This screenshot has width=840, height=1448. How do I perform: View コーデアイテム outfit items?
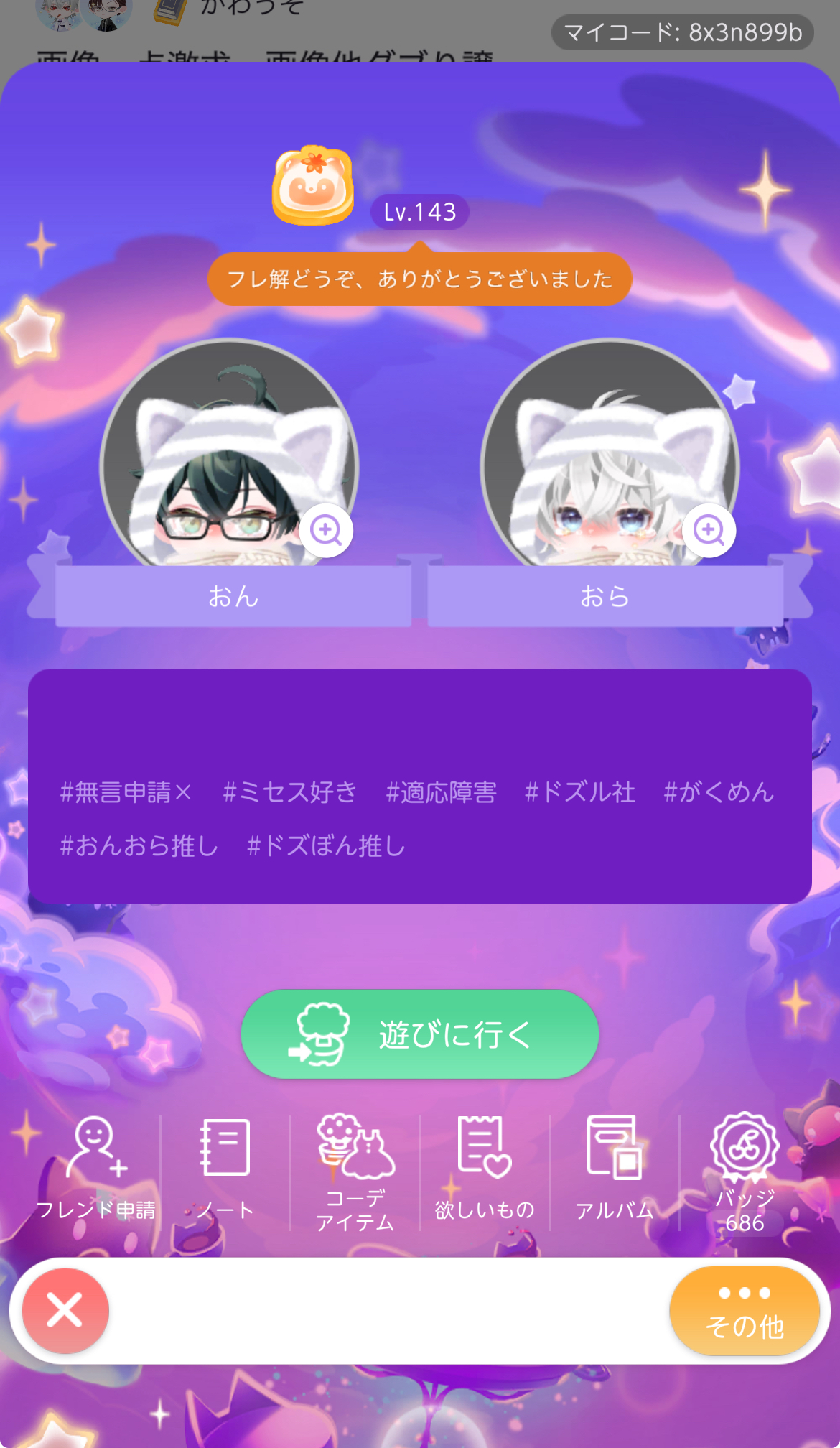(355, 1171)
